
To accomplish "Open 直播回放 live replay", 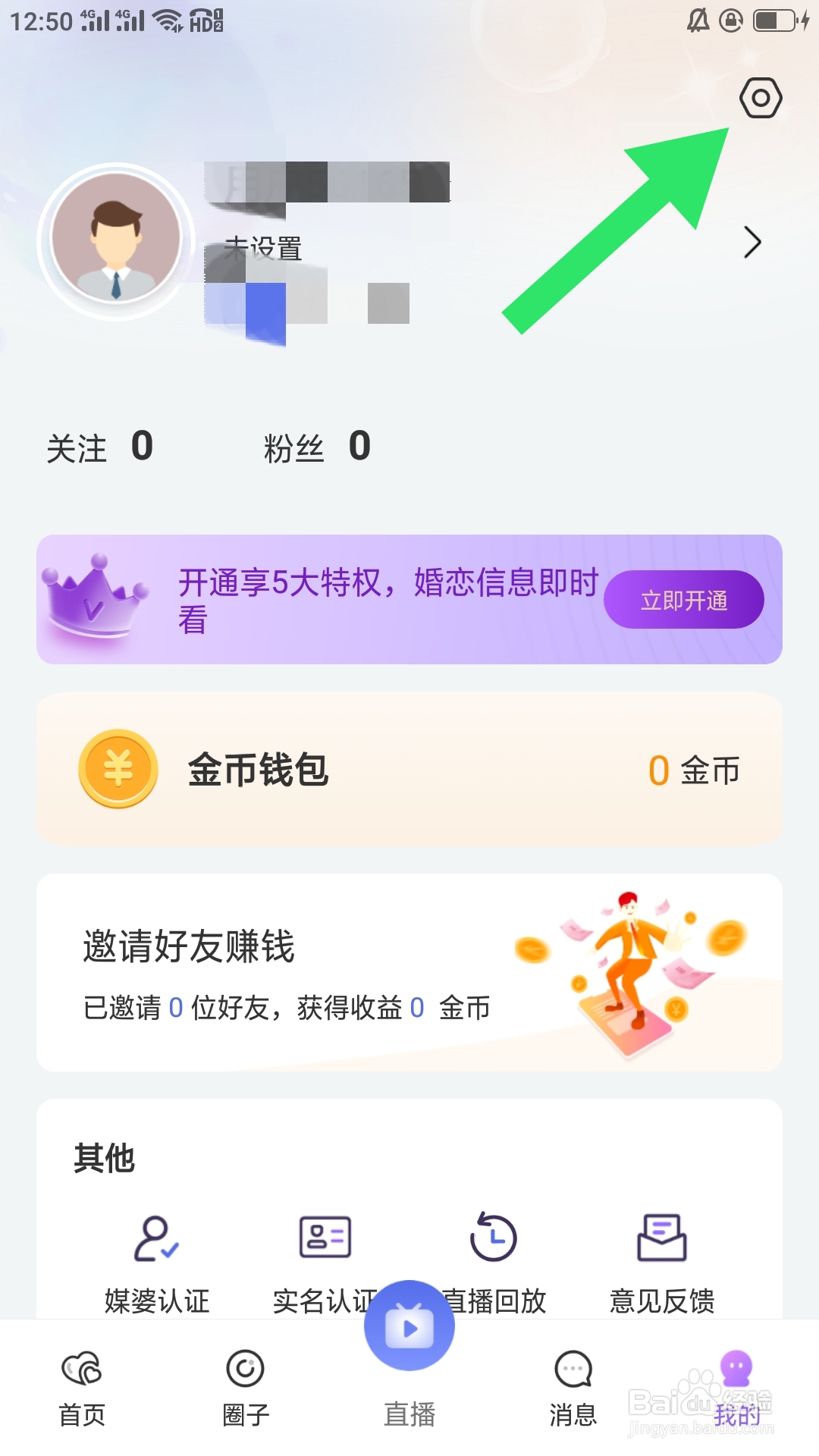I will click(x=494, y=1259).
